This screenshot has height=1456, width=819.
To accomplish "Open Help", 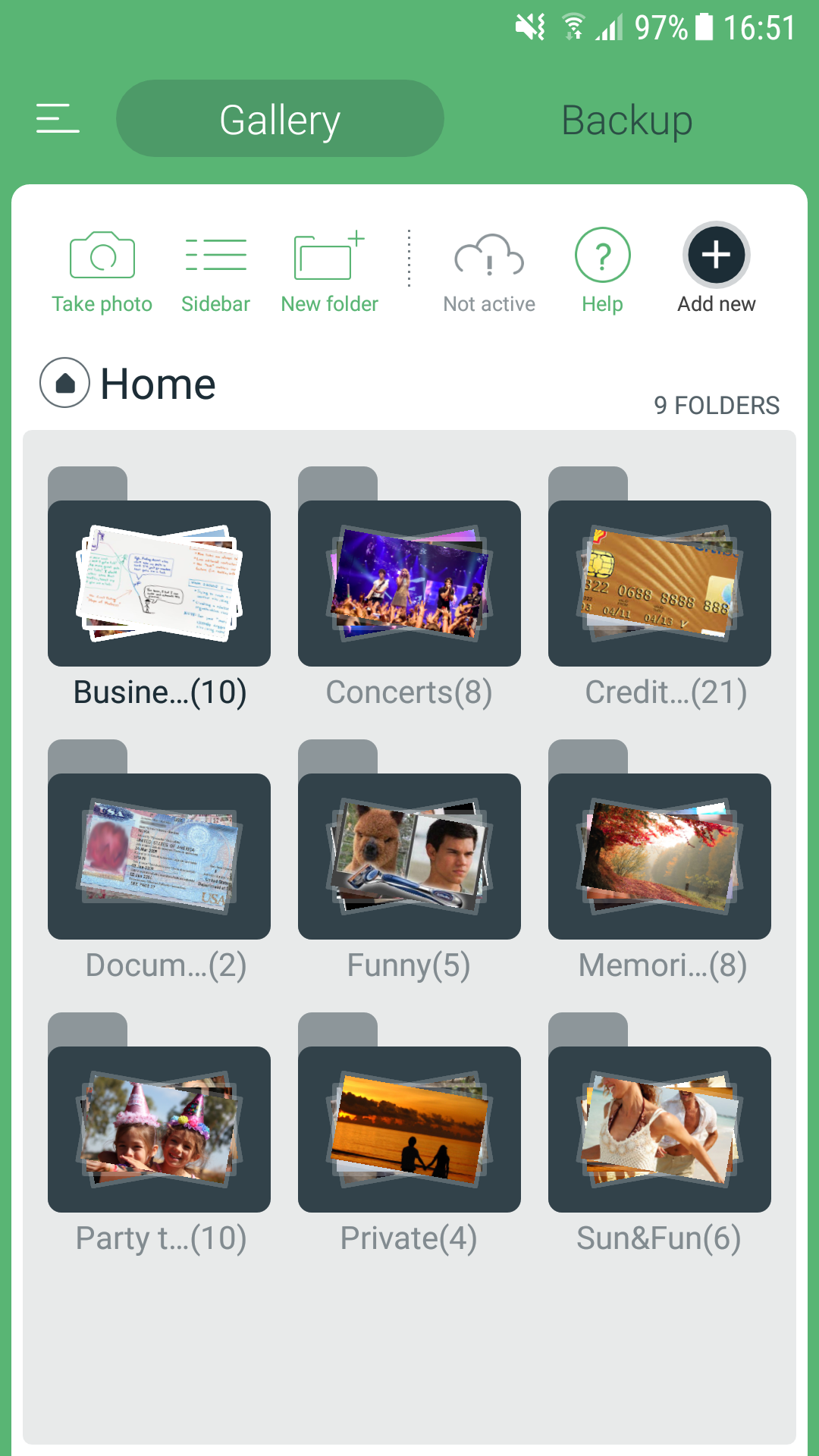I will click(602, 271).
